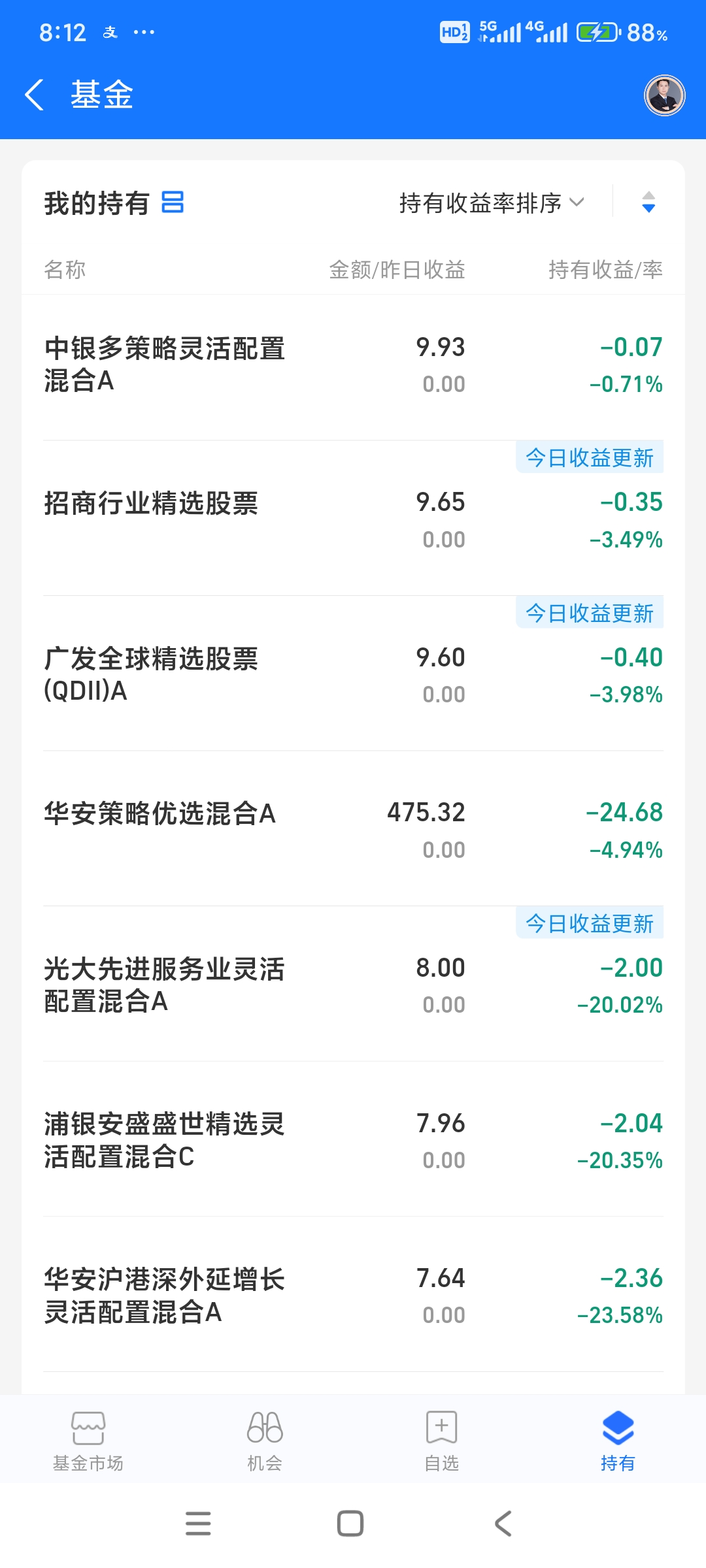Open 光大先进服务业灵活配置混合A holding
706x1568 pixels.
[x=165, y=985]
